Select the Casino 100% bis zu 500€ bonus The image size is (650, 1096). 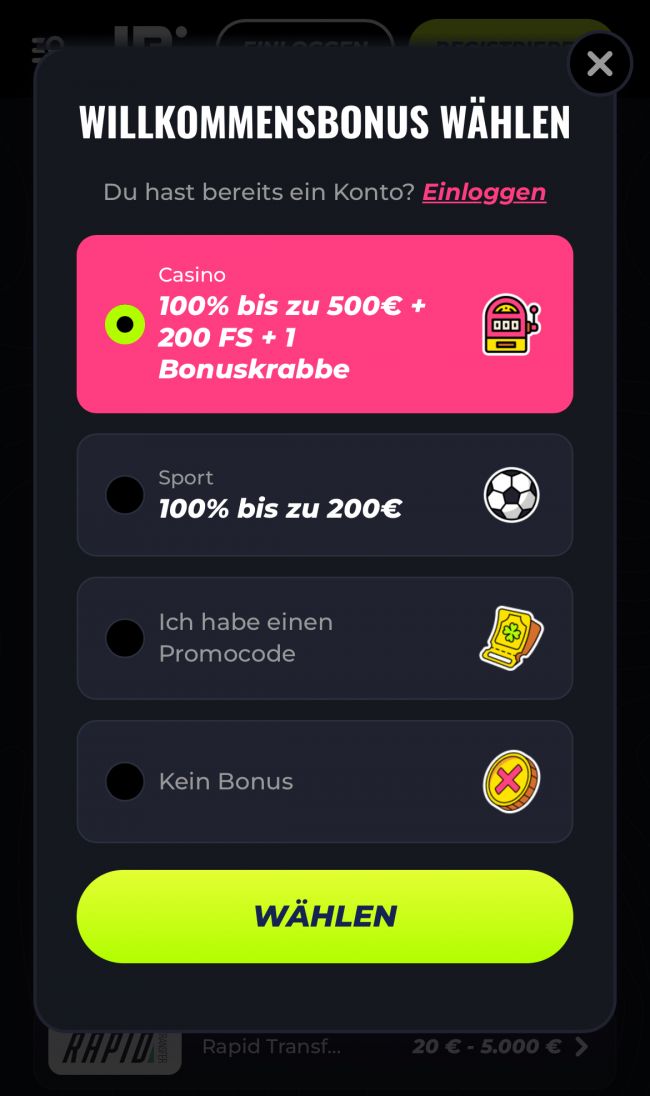[x=324, y=324]
